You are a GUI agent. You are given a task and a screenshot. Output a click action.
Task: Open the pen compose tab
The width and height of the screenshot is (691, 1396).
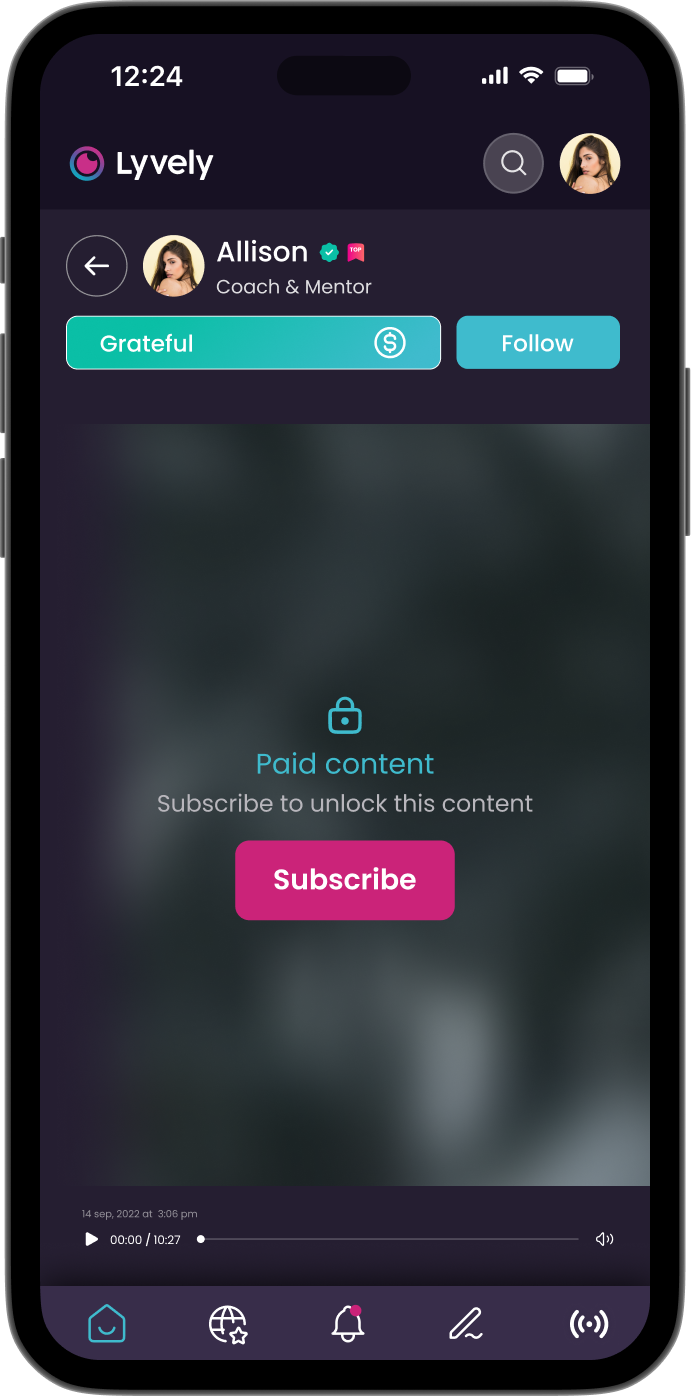(x=465, y=1324)
